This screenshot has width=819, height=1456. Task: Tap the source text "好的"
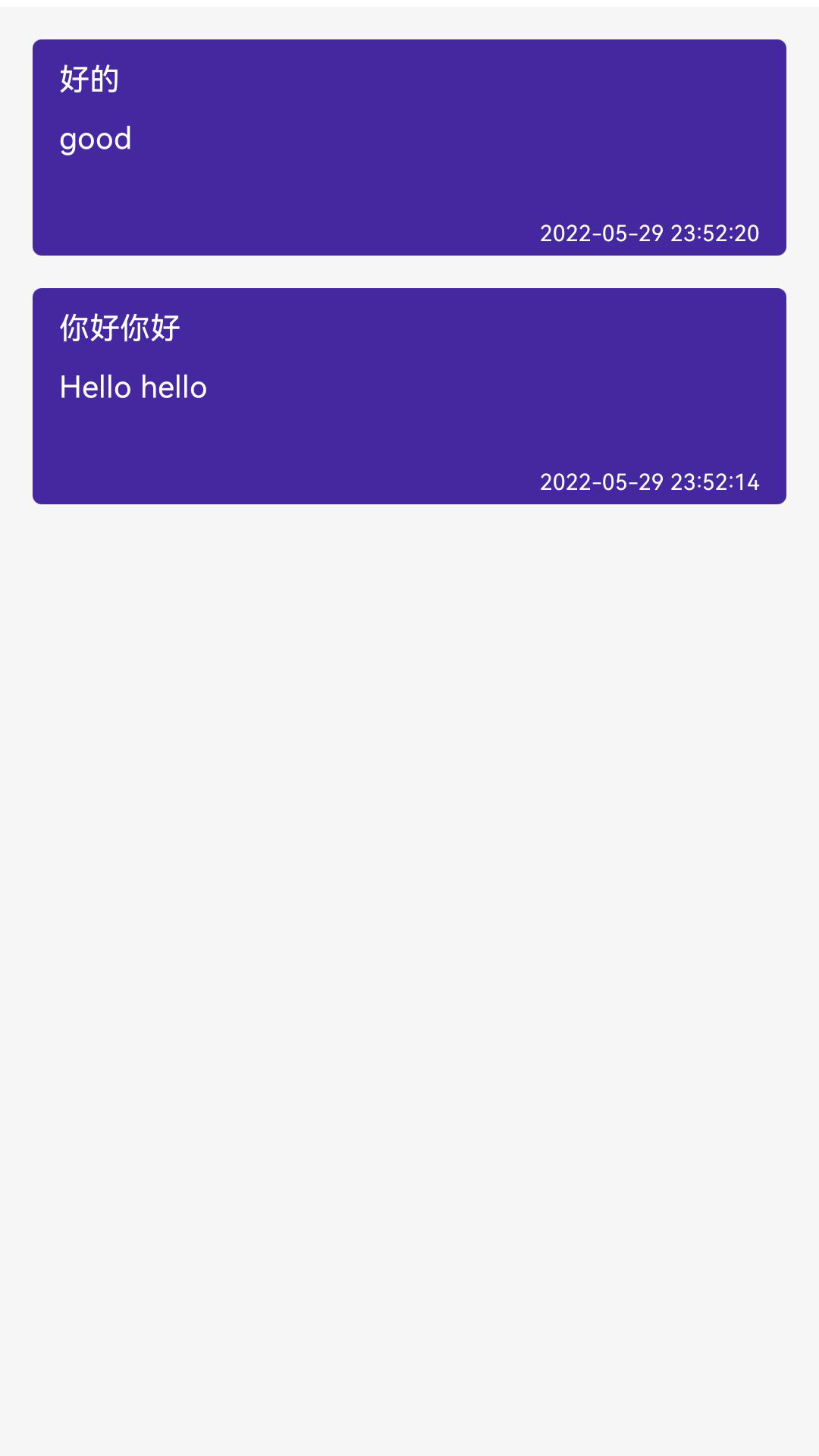91,78
